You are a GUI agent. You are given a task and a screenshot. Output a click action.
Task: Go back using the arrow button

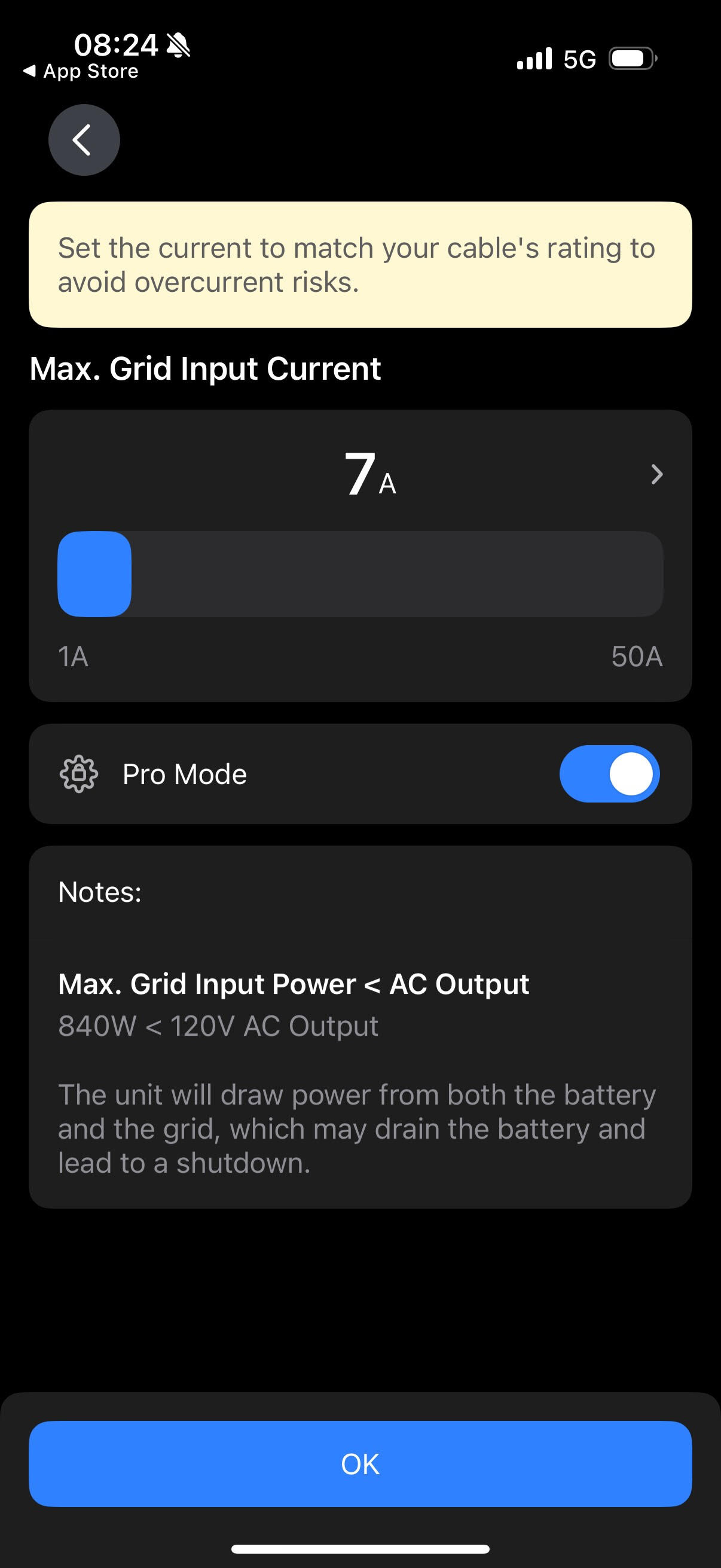(84, 140)
